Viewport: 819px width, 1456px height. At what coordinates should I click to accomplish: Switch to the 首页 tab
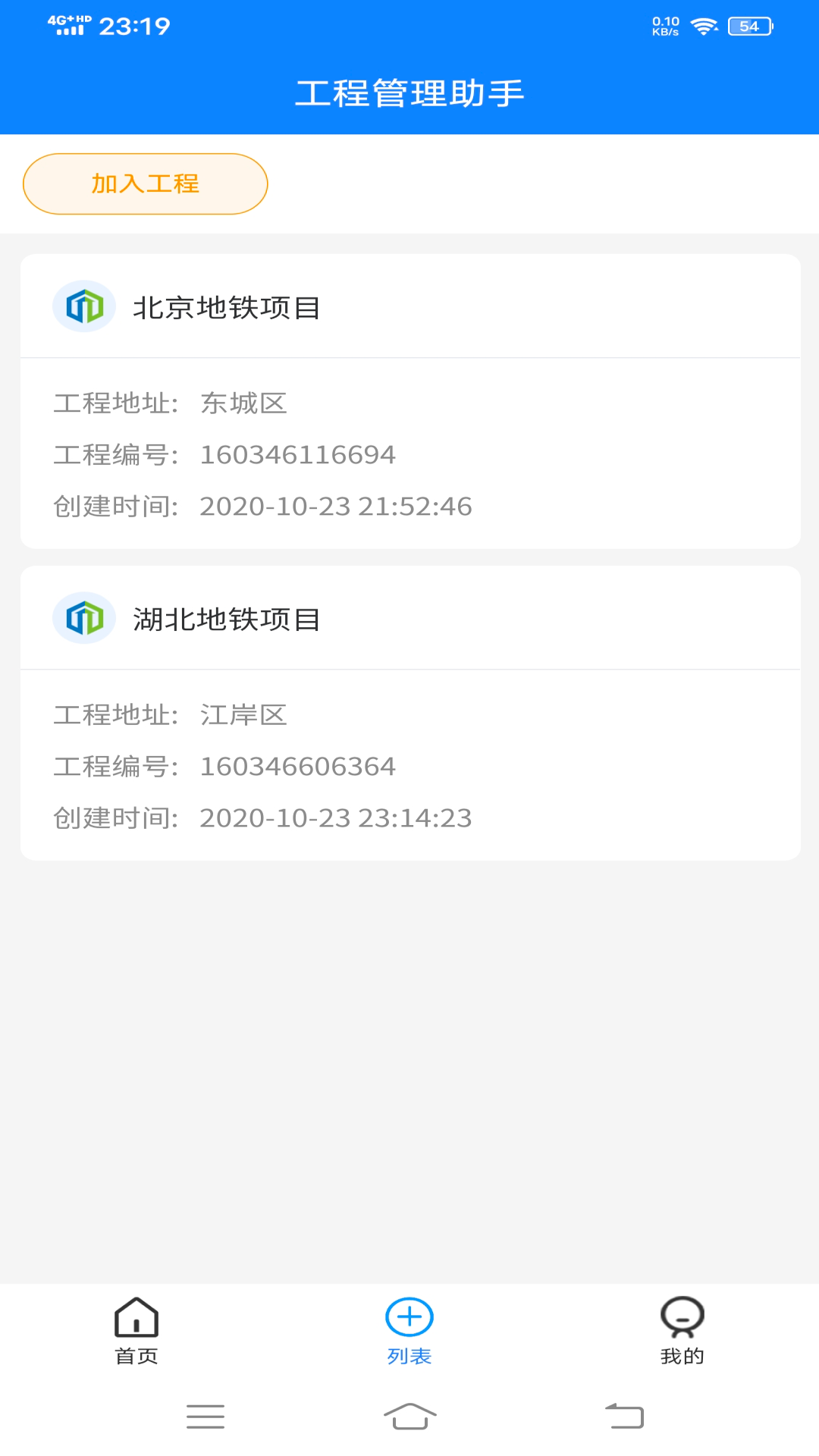point(136,1330)
